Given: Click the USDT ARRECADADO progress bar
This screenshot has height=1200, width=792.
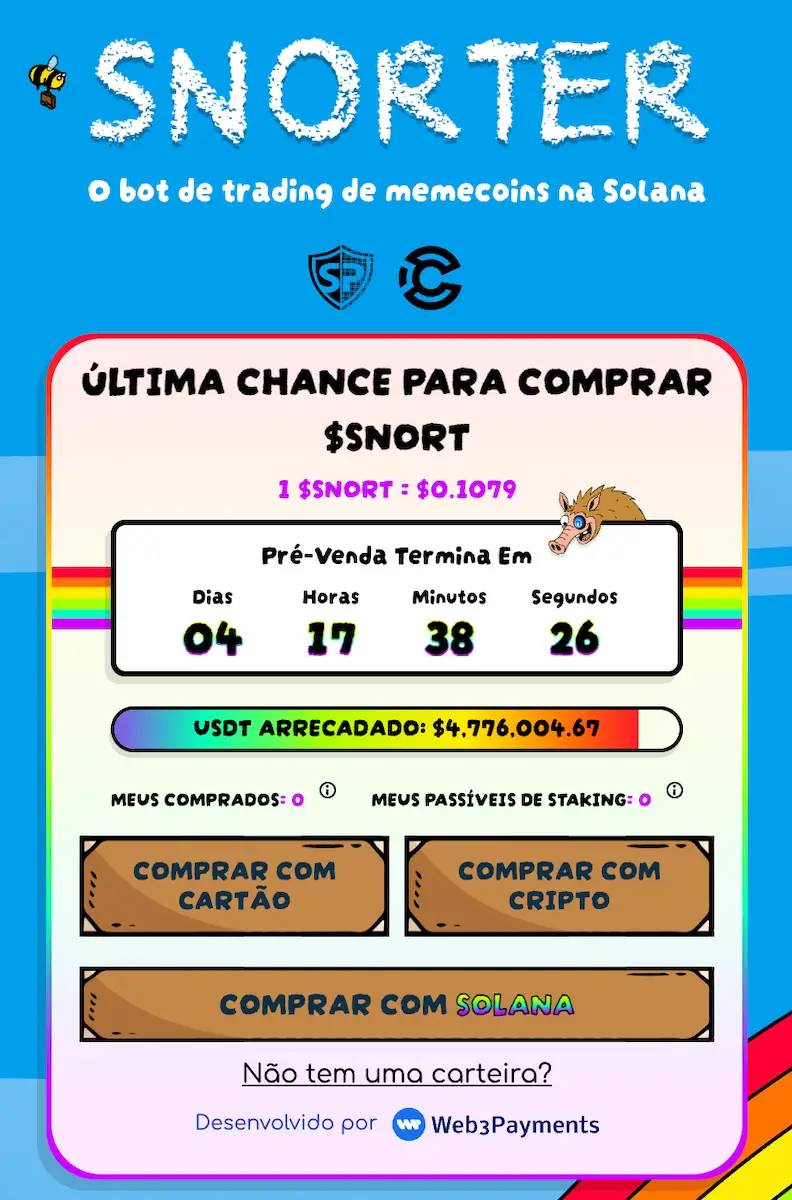Looking at the screenshot, I should [x=396, y=728].
